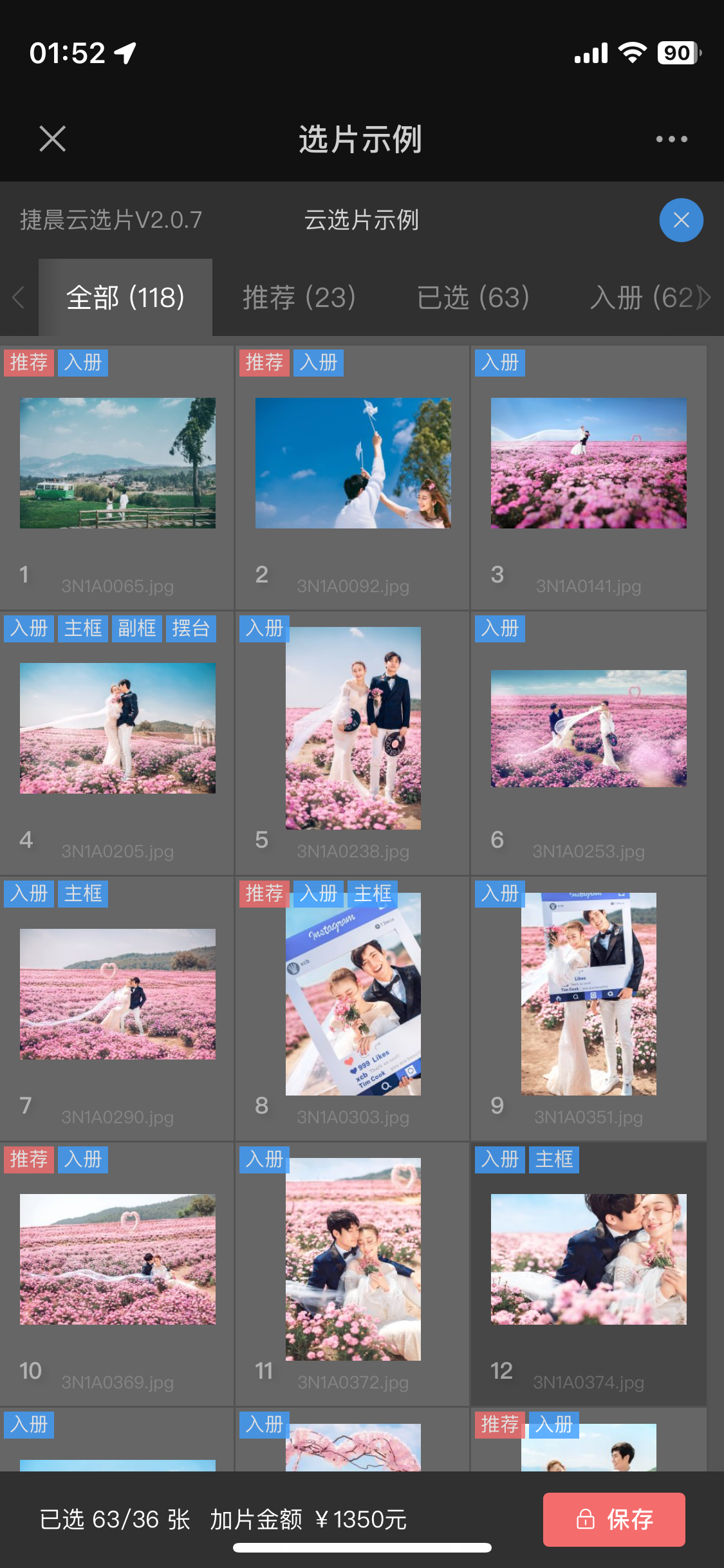Open photo 3N1A0205.jpg
The image size is (724, 1568).
(118, 728)
